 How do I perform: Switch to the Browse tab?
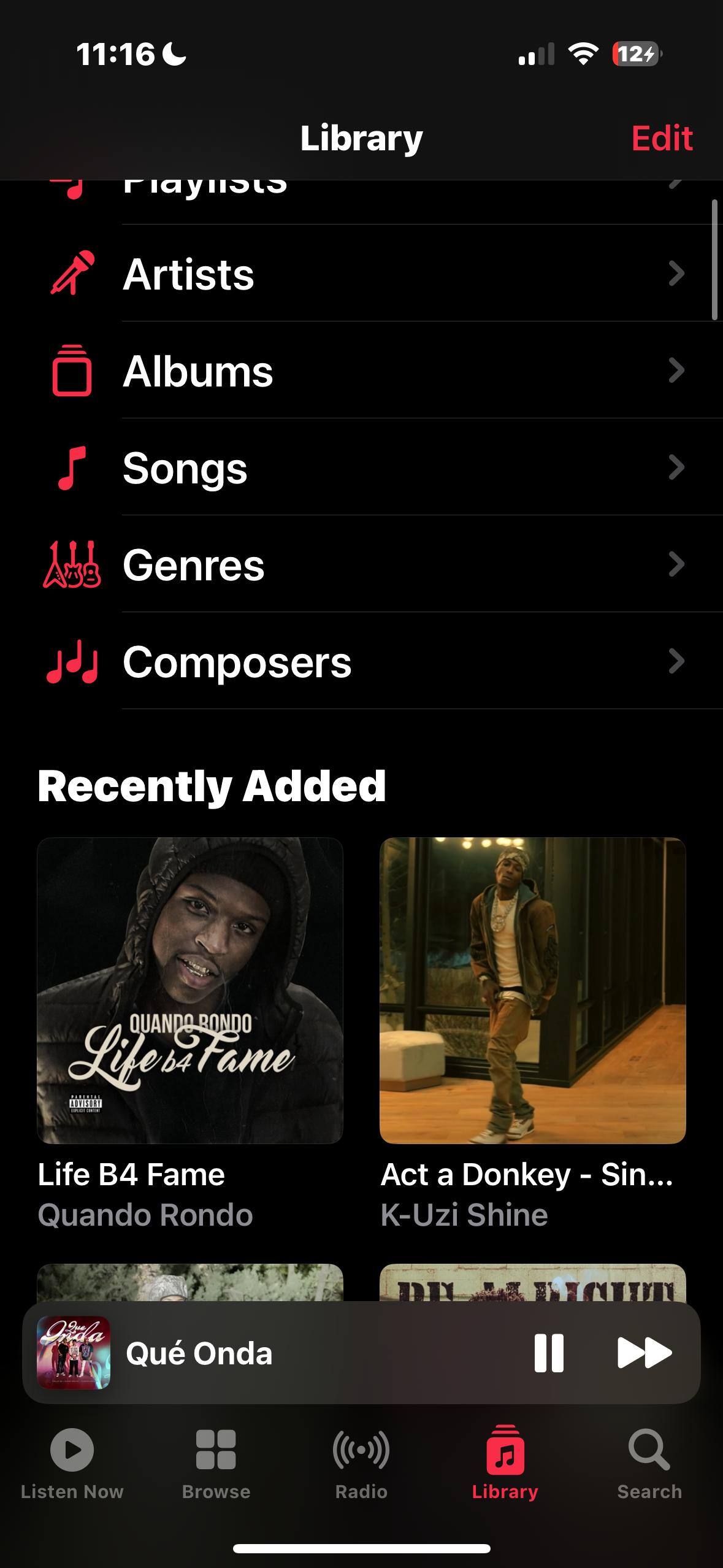216,1462
